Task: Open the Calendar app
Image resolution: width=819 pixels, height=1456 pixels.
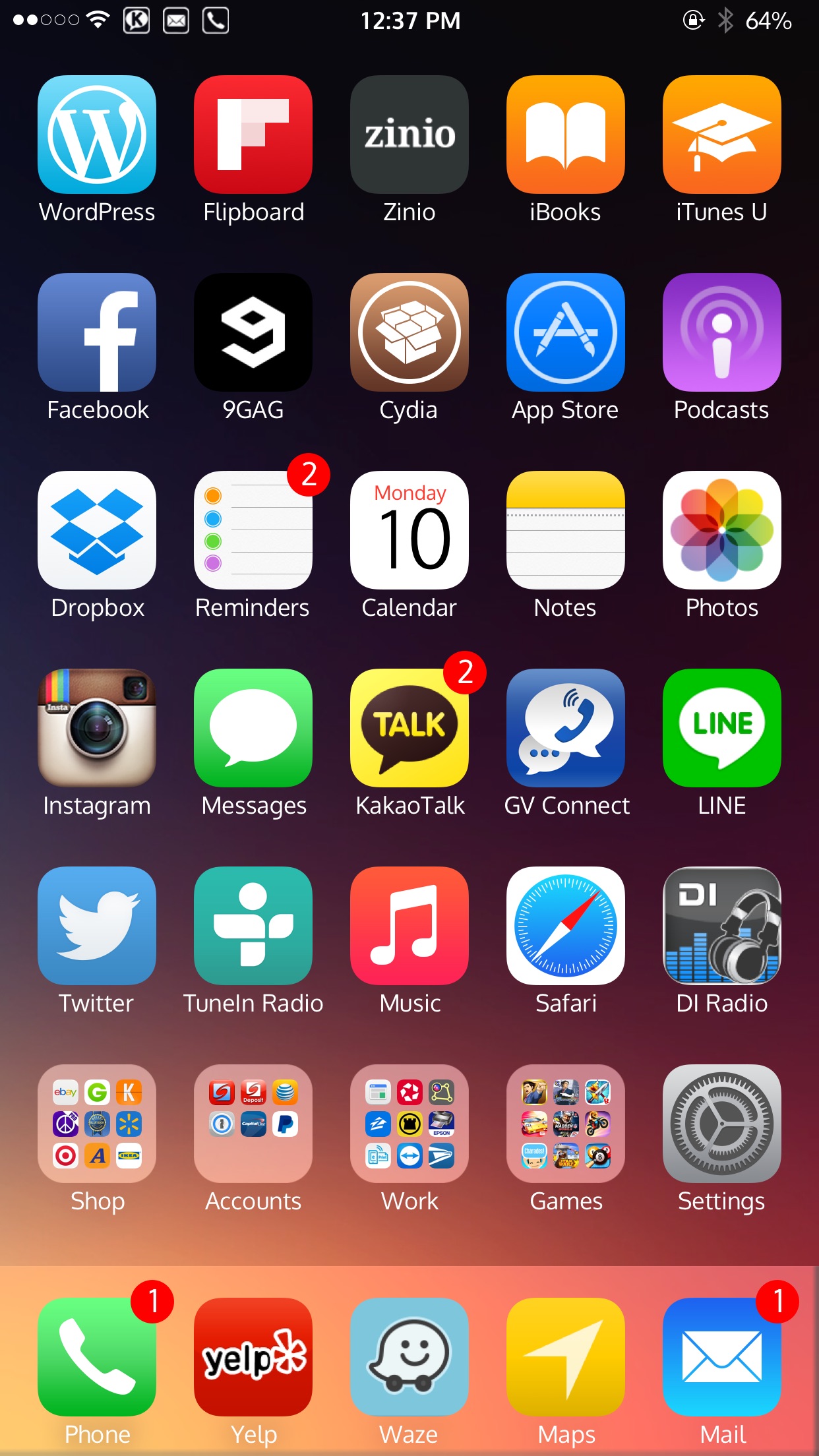Action: coord(409,530)
